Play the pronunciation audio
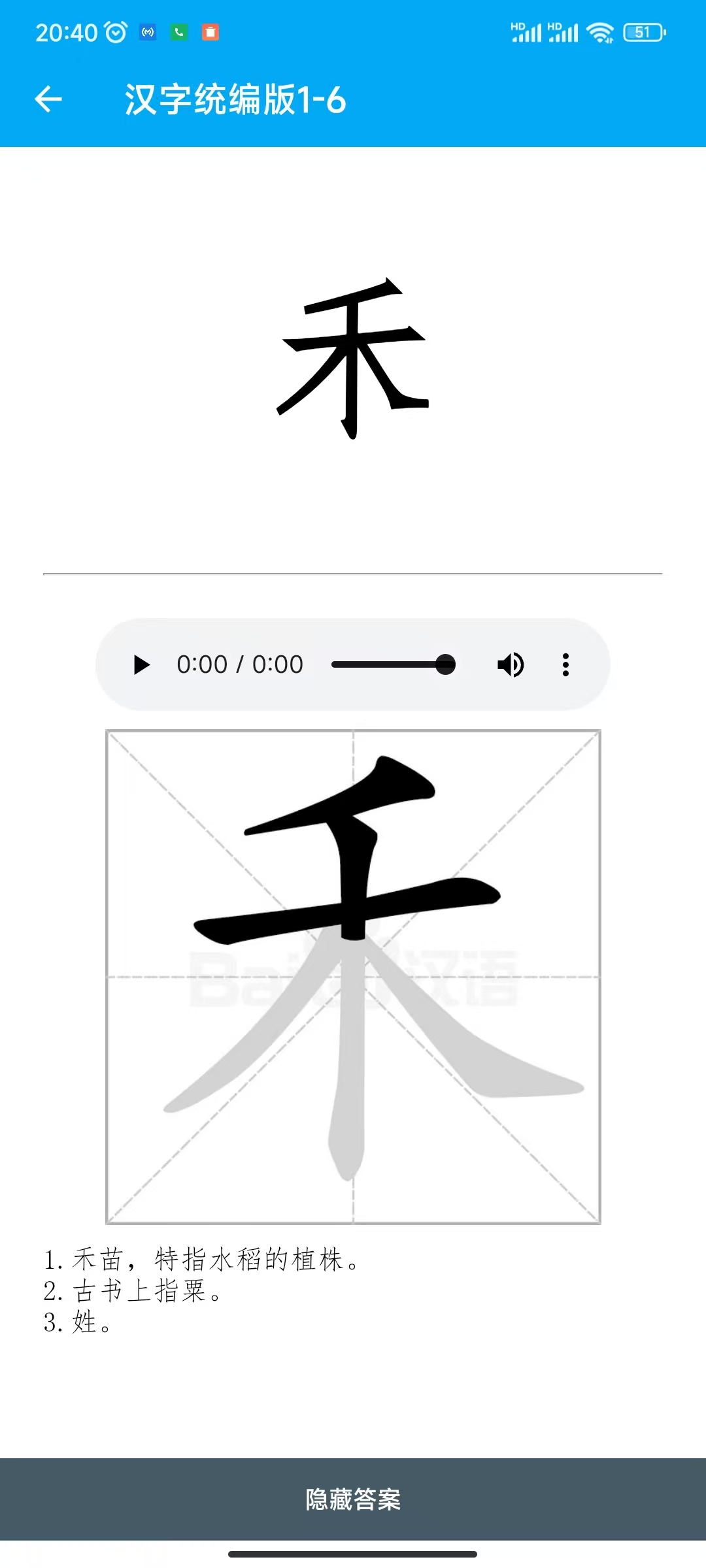 pyautogui.click(x=141, y=665)
